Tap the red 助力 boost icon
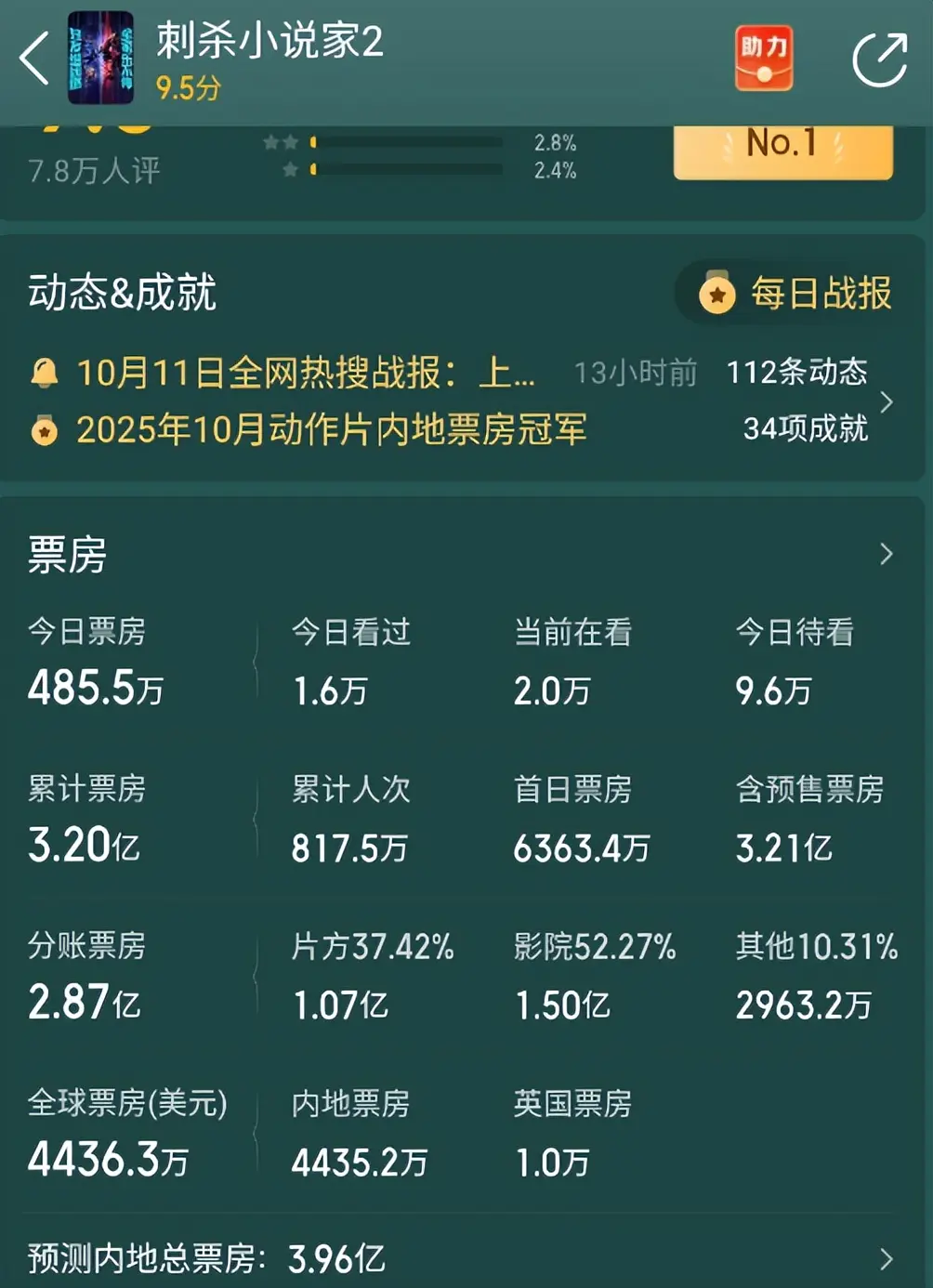This screenshot has width=933, height=1288. coord(764,58)
